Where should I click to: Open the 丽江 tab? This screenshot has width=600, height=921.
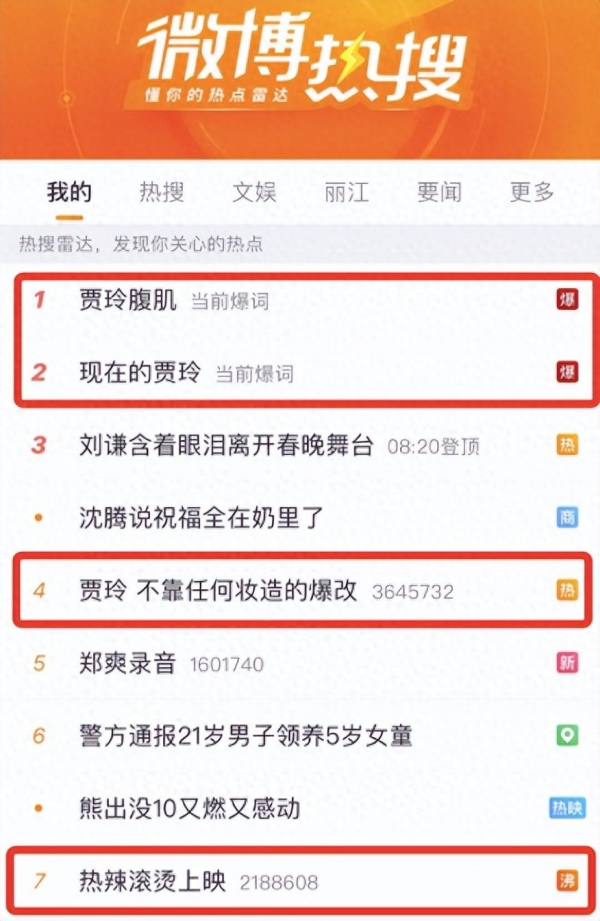click(346, 193)
